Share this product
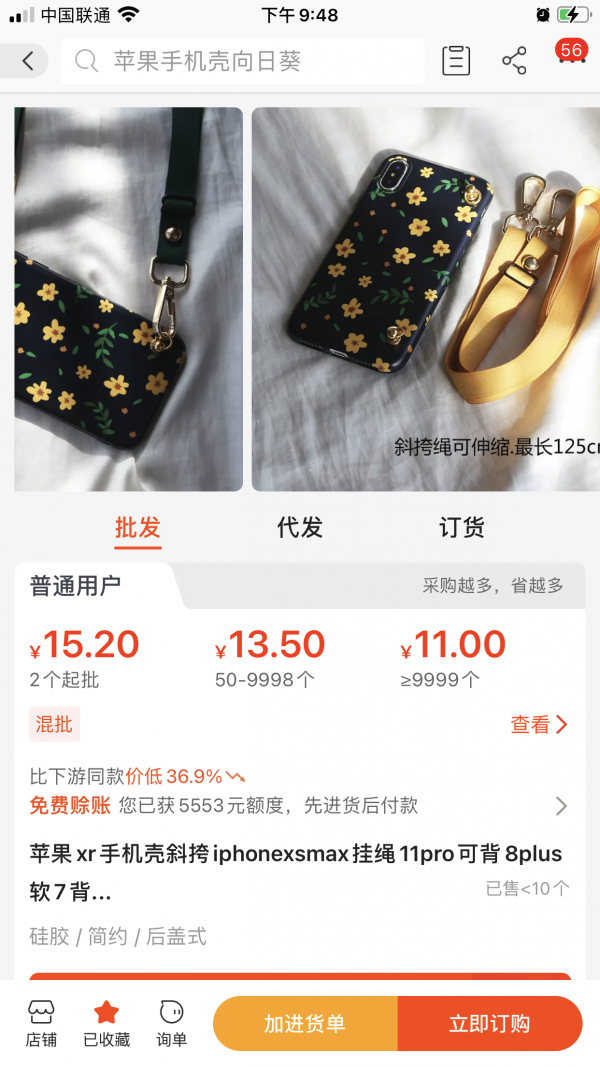Screen dimensions: 600x1067 pyautogui.click(x=514, y=61)
